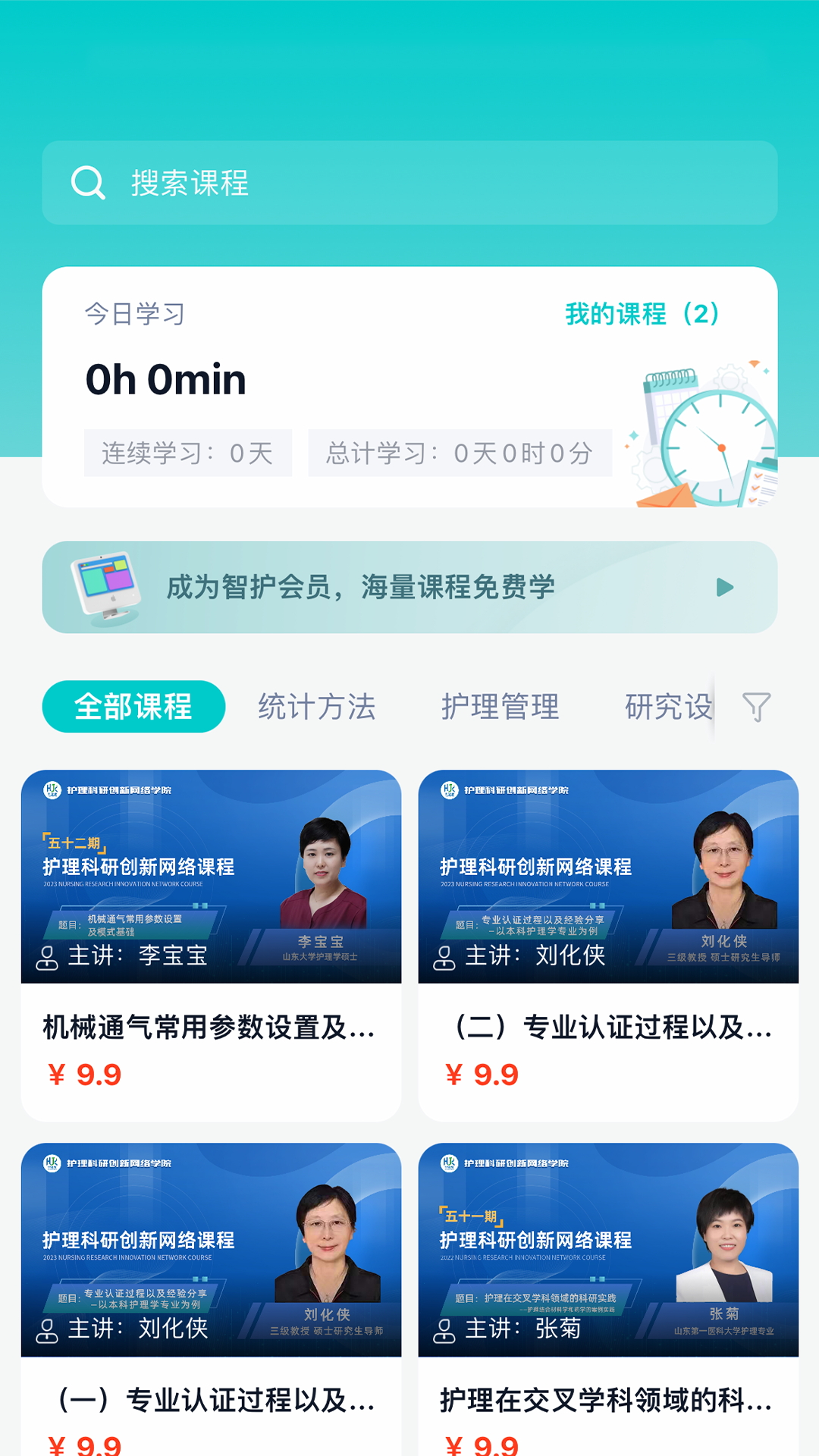Switch to the 研究设 category tab
Viewport: 819px width, 1456px height.
click(667, 707)
